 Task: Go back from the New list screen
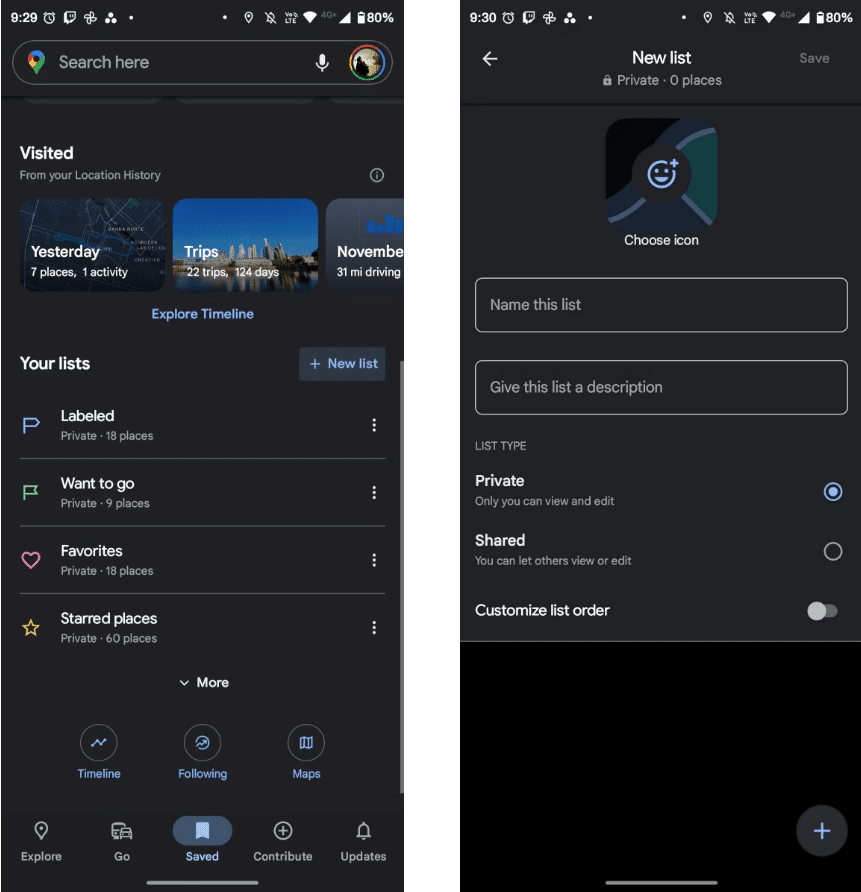[490, 59]
